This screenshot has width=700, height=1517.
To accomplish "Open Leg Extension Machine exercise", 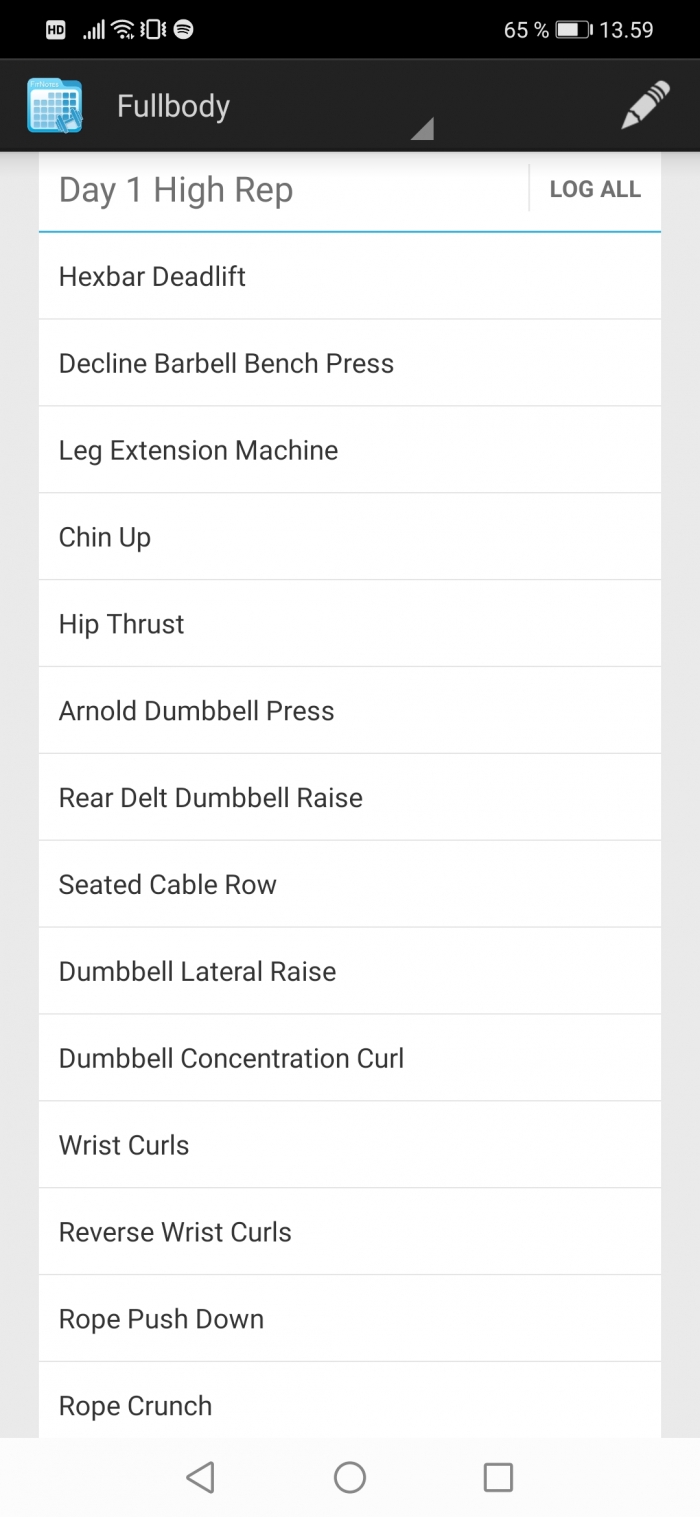I will coord(350,450).
